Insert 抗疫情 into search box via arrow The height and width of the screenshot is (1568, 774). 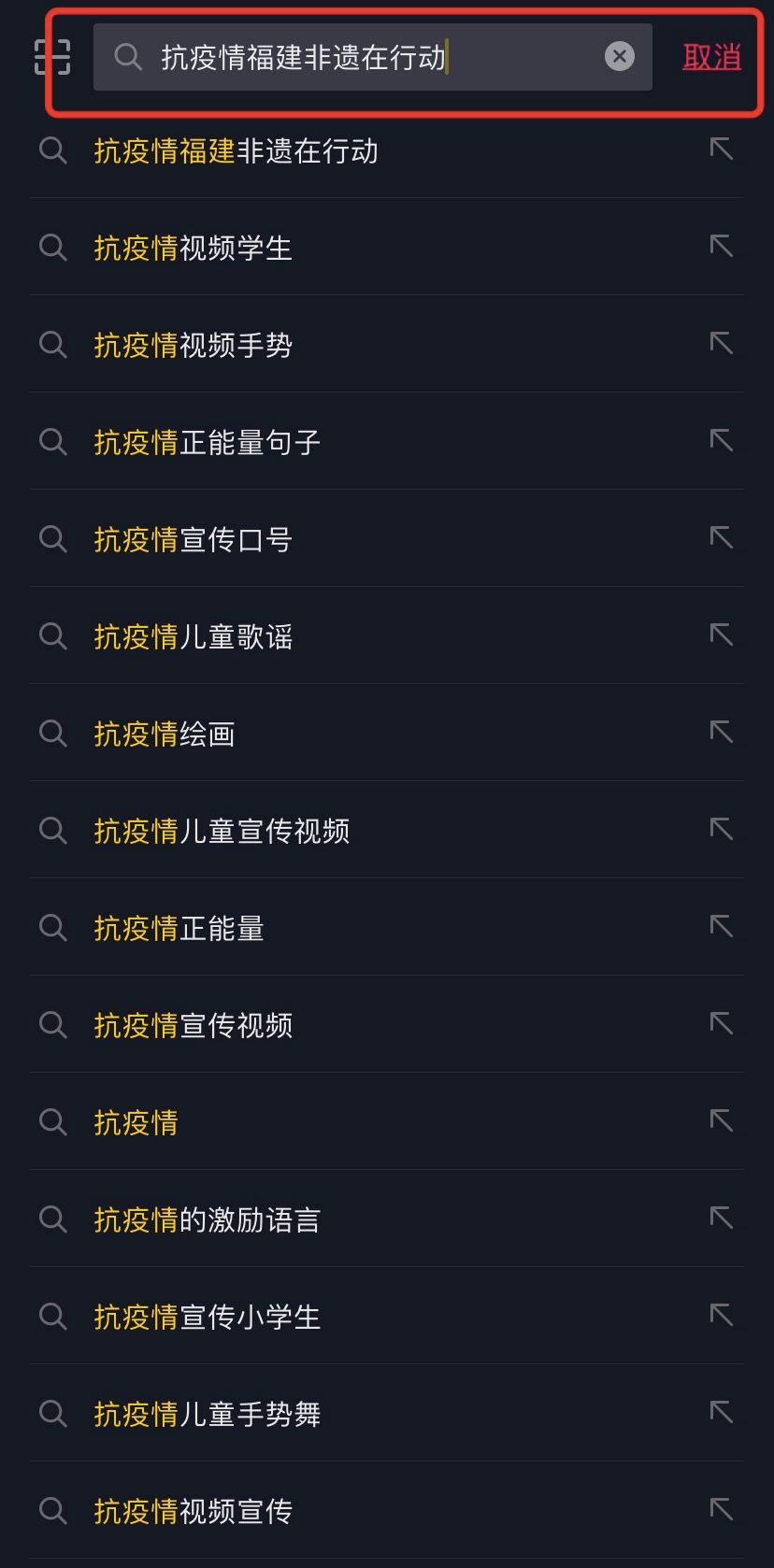pyautogui.click(x=721, y=1121)
